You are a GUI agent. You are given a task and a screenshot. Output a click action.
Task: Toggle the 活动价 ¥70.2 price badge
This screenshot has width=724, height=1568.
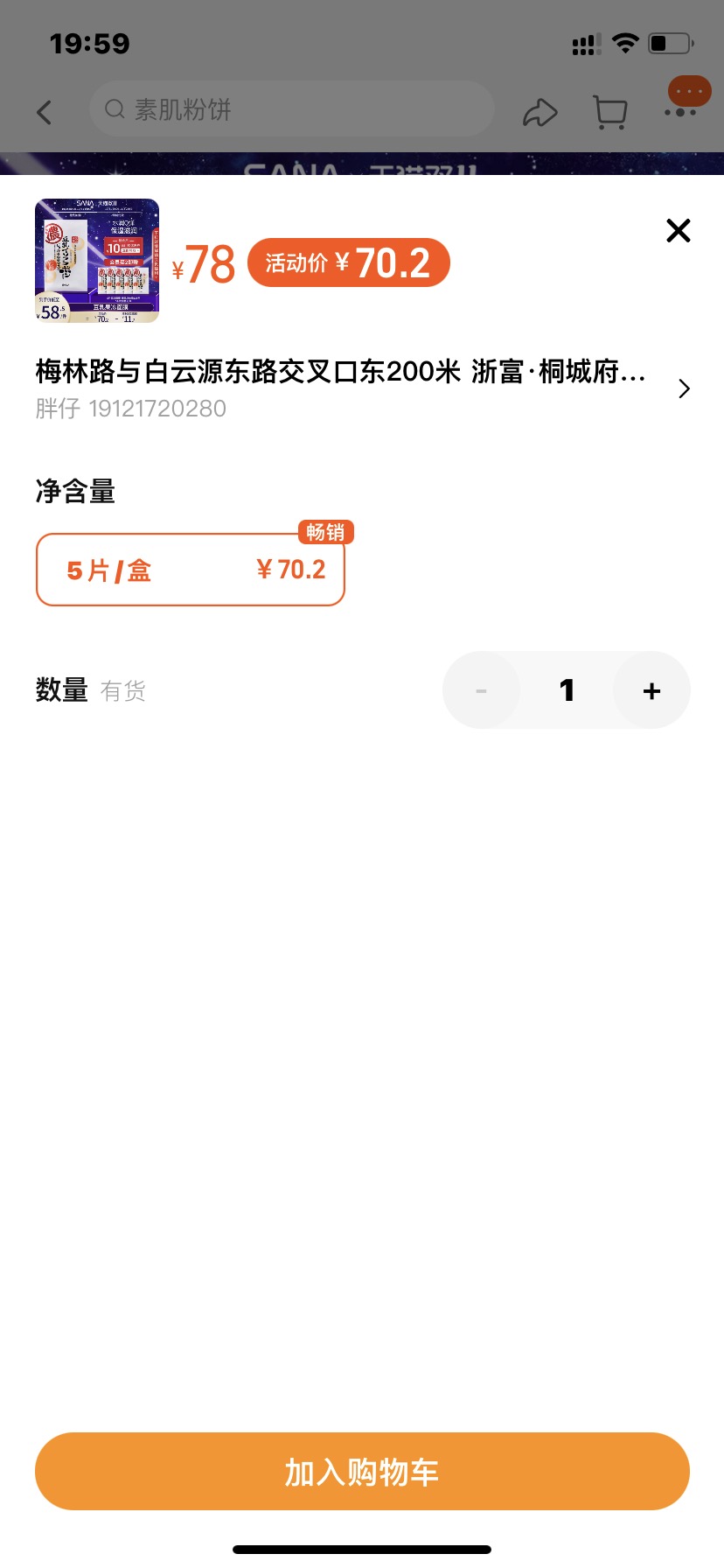(347, 262)
